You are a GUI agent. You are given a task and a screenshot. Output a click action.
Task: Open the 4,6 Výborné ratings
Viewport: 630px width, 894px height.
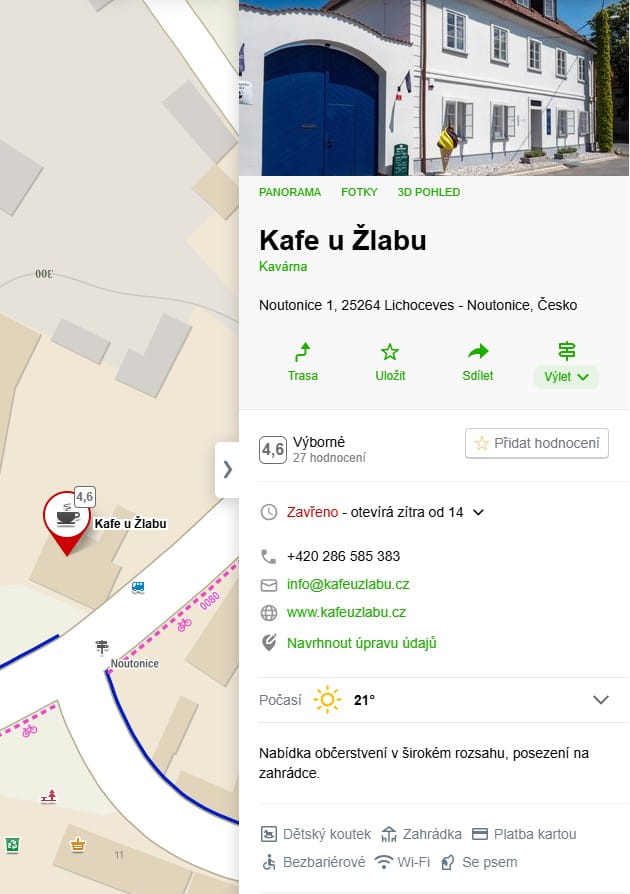click(313, 449)
